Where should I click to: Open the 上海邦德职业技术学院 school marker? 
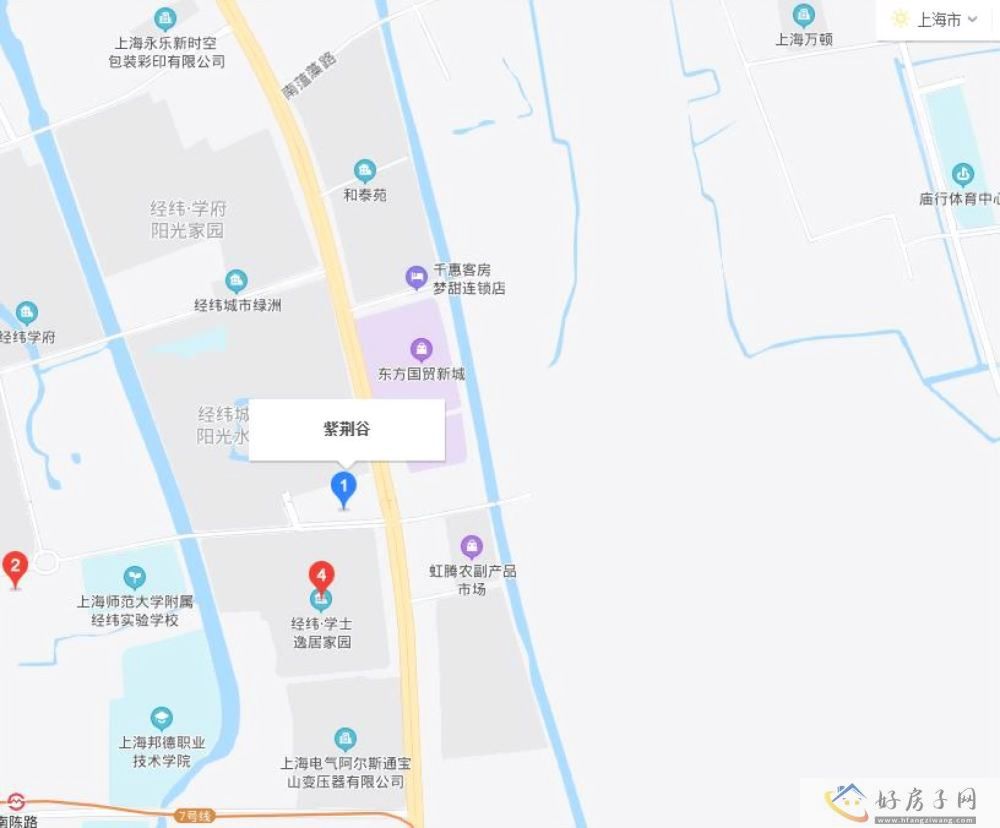click(x=161, y=718)
